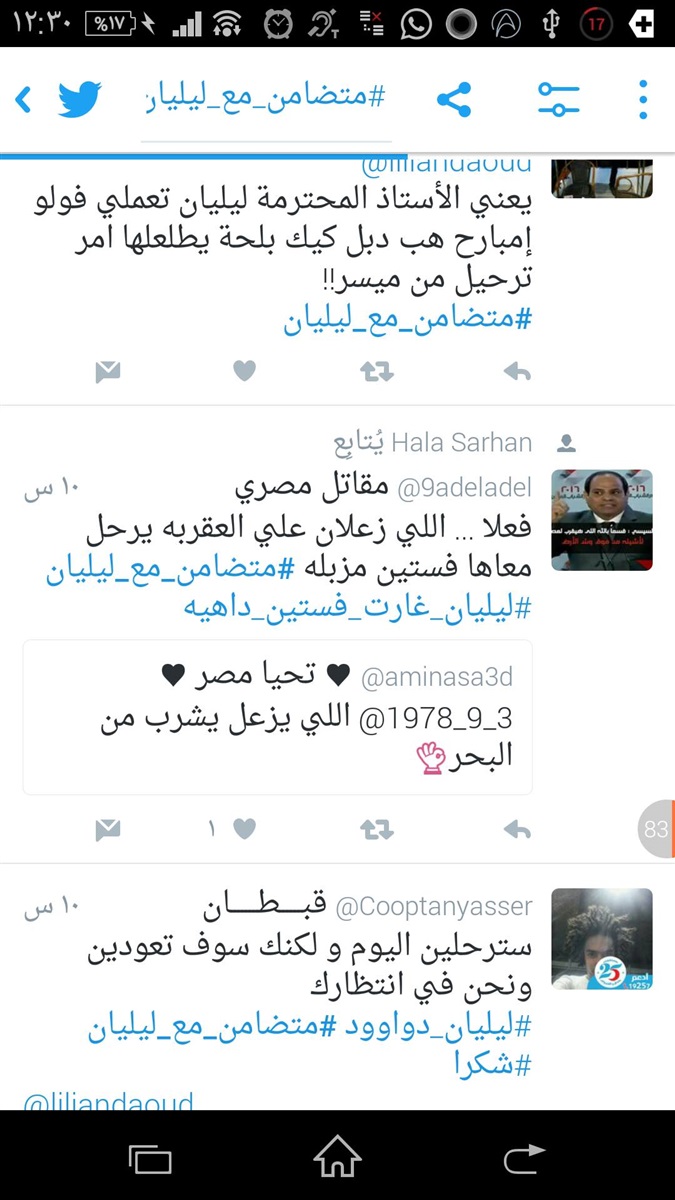View the avatar of Cooptanyasser

pyautogui.click(x=602, y=939)
